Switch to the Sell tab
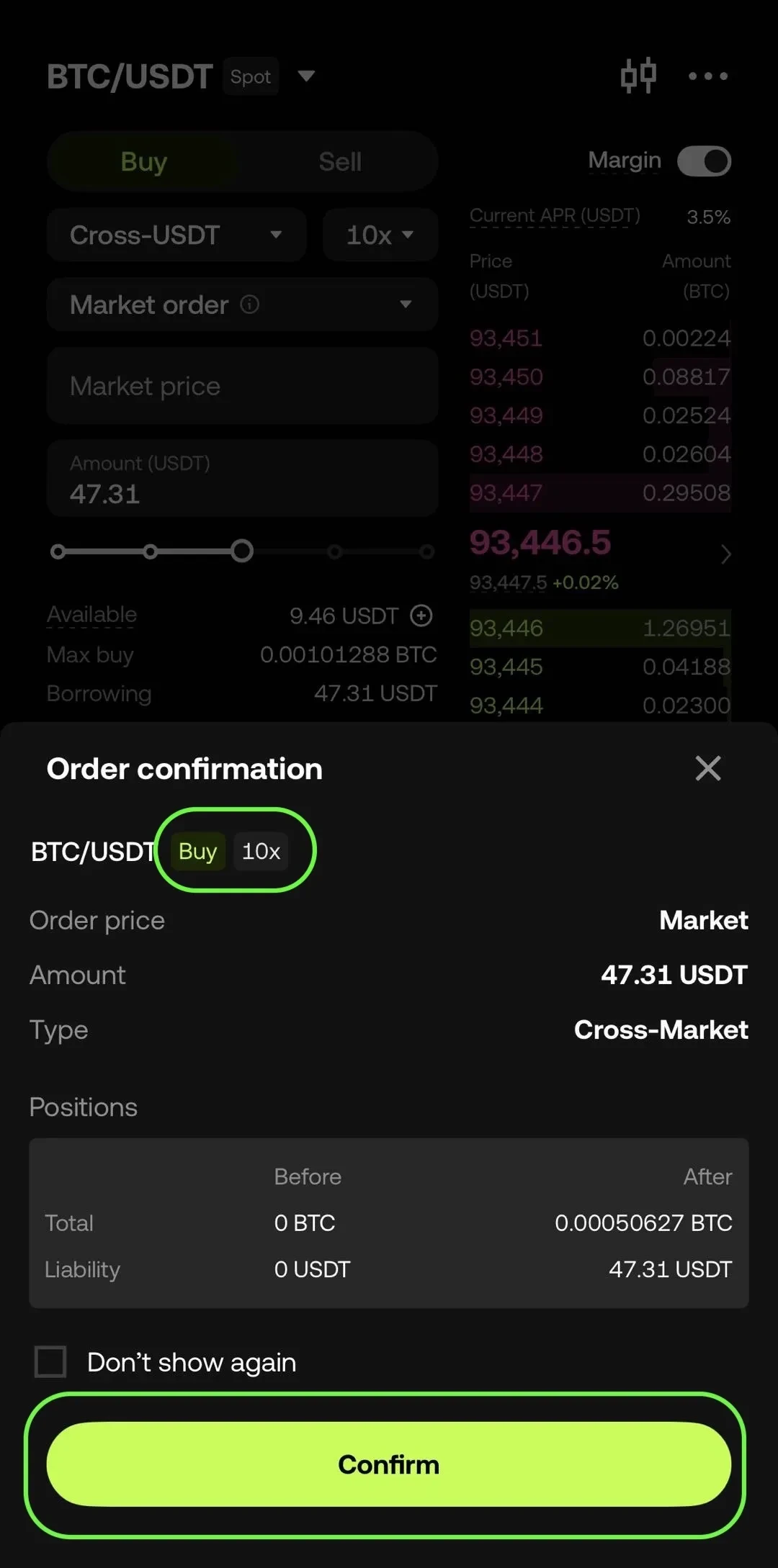Viewport: 778px width, 1568px height. (339, 161)
